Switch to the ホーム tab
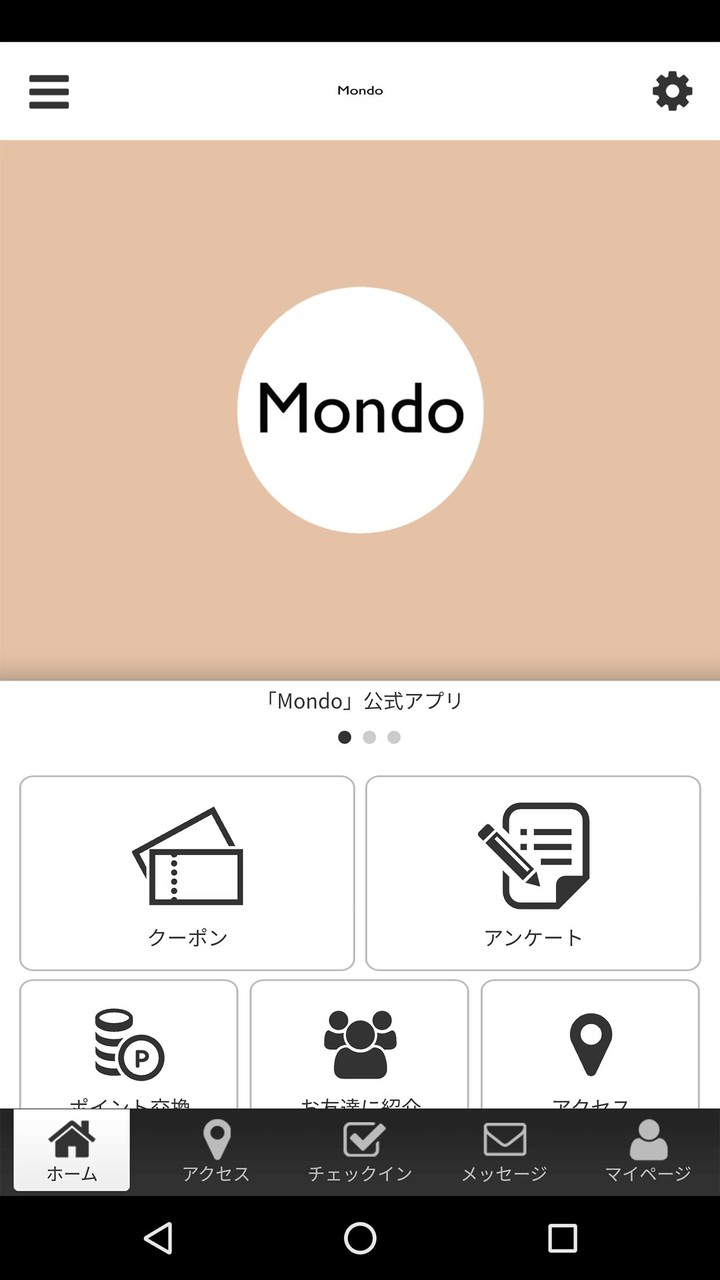The height and width of the screenshot is (1280, 720). point(72,1151)
